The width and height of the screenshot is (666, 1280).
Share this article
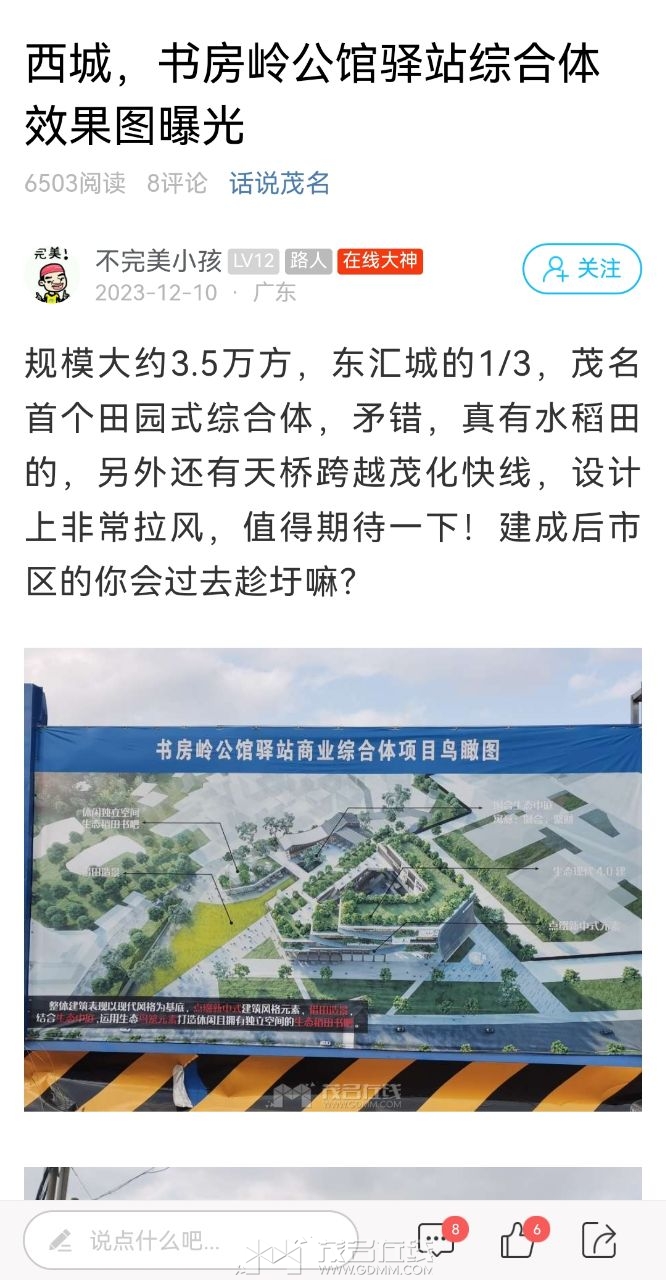coord(599,1241)
